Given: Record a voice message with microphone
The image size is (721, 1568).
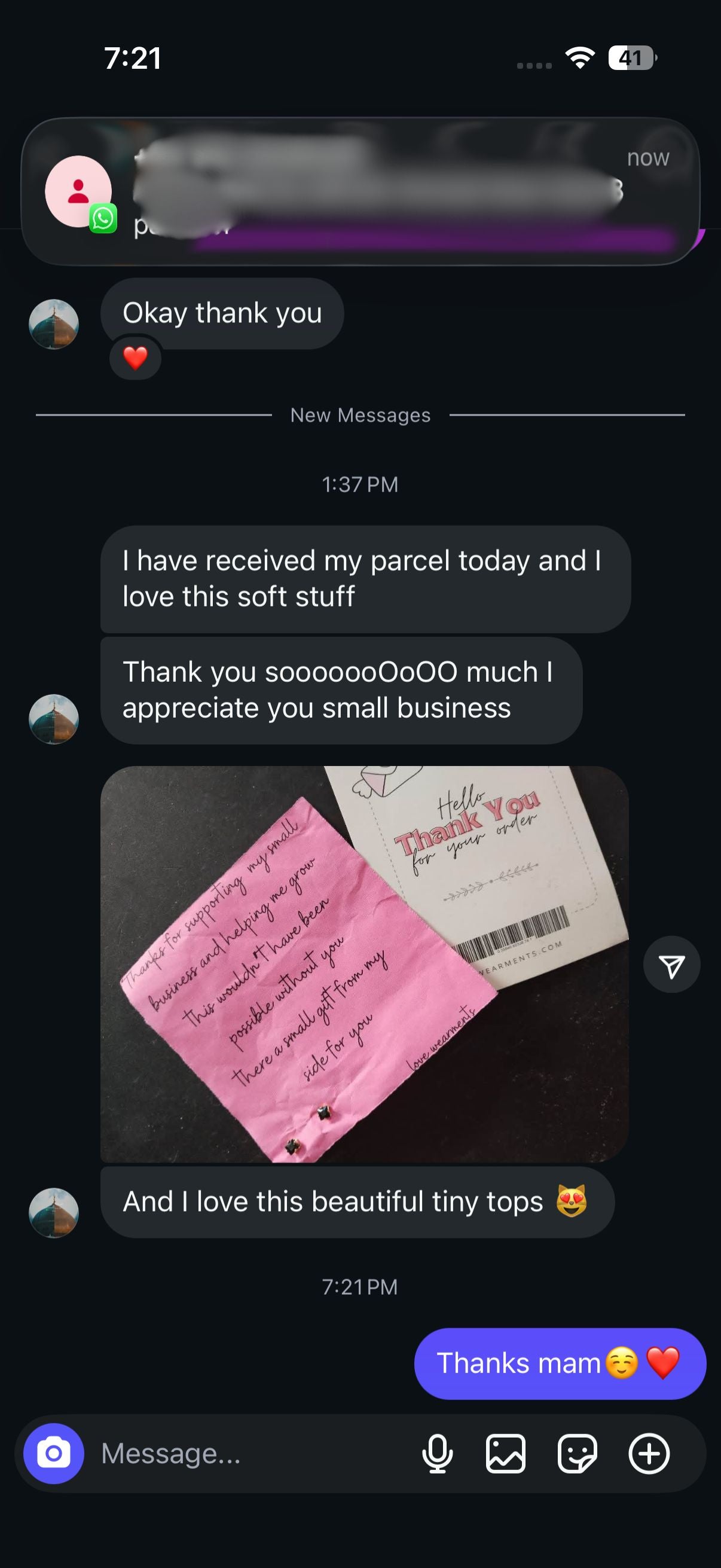Looking at the screenshot, I should tap(437, 1454).
